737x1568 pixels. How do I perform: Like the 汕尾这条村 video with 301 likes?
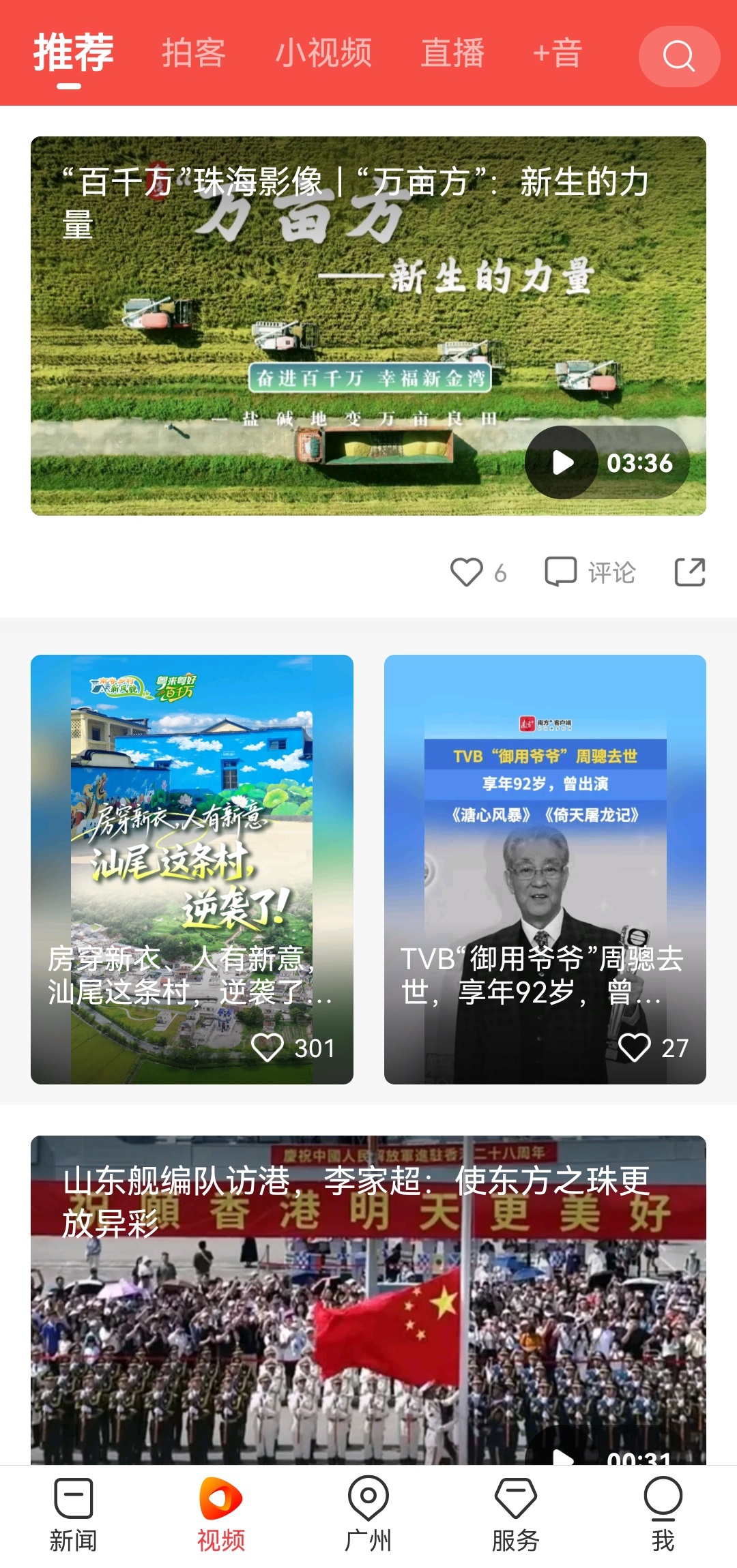pos(268,1047)
